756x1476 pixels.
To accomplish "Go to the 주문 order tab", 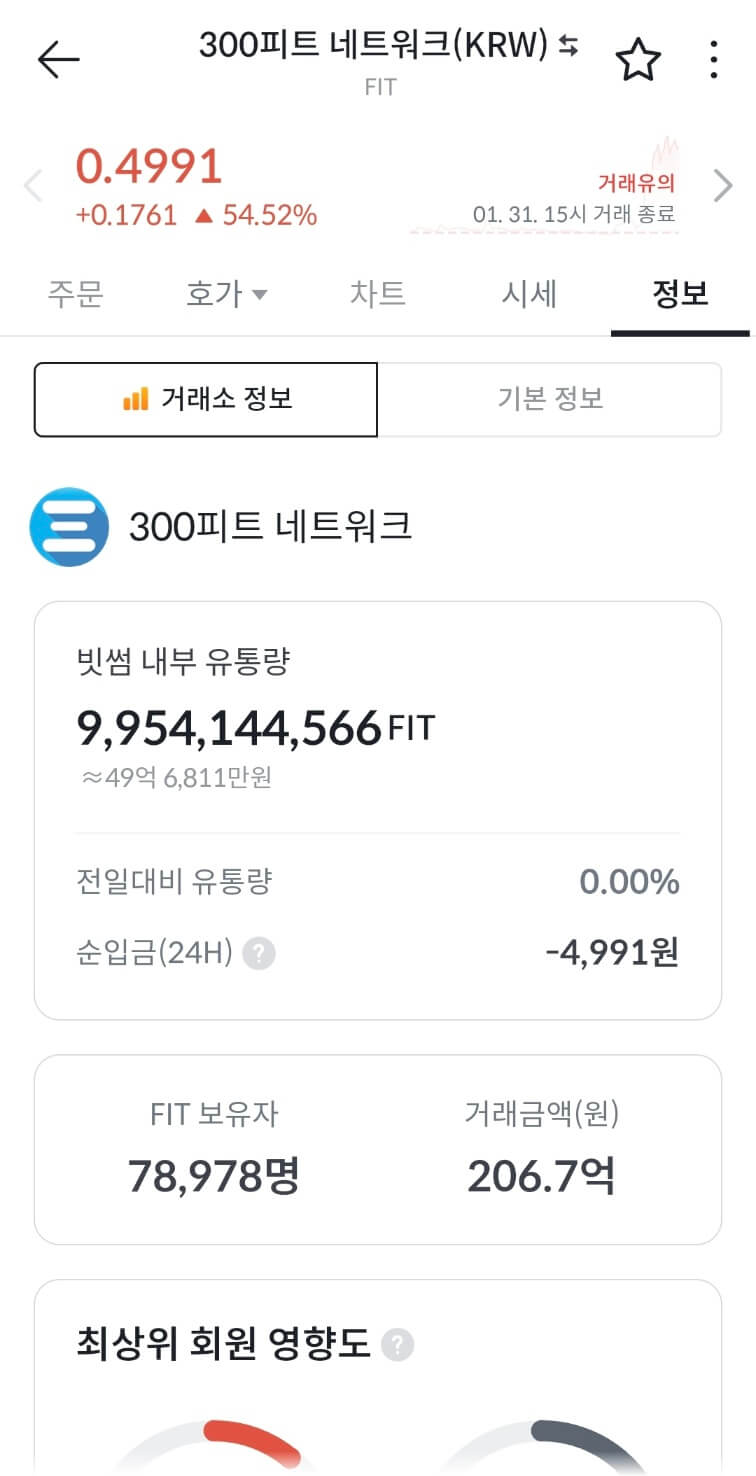I will pyautogui.click(x=76, y=292).
